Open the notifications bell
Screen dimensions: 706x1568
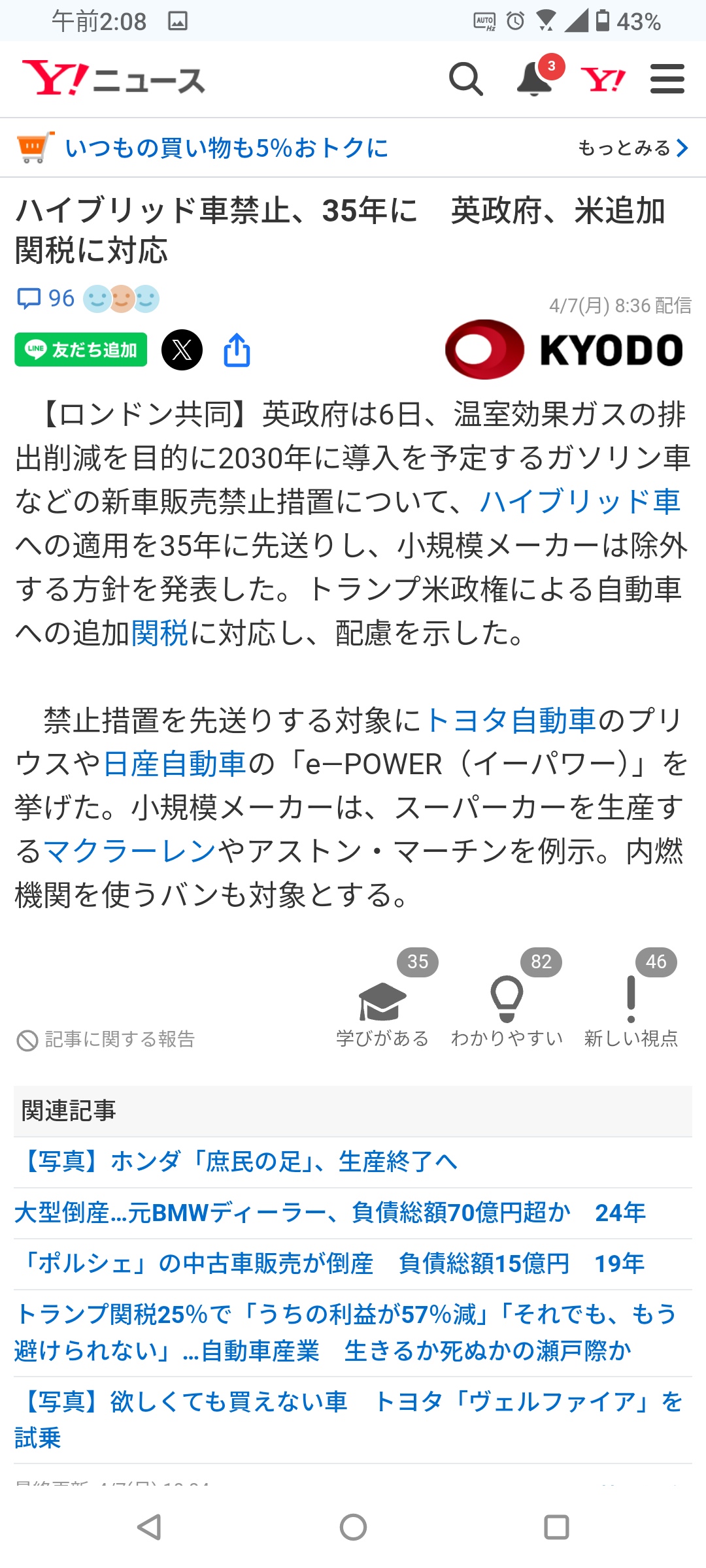[x=535, y=80]
